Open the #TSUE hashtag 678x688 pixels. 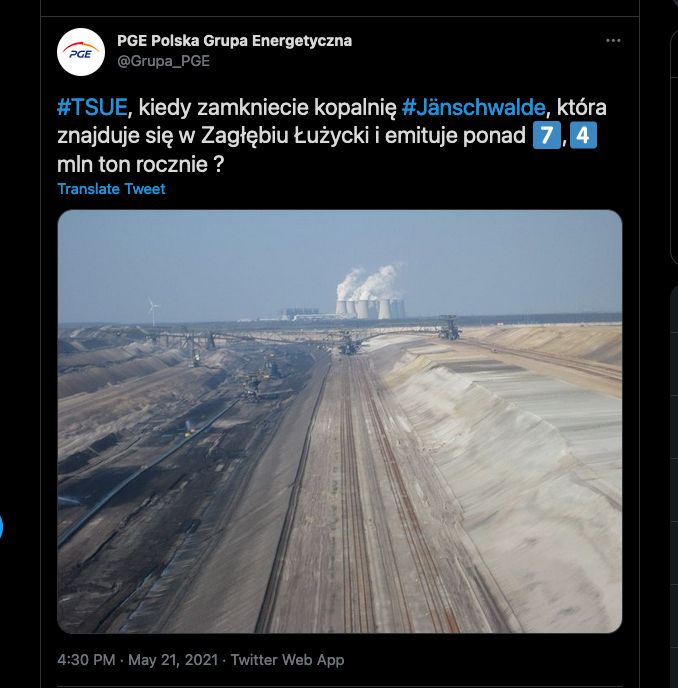click(x=92, y=108)
